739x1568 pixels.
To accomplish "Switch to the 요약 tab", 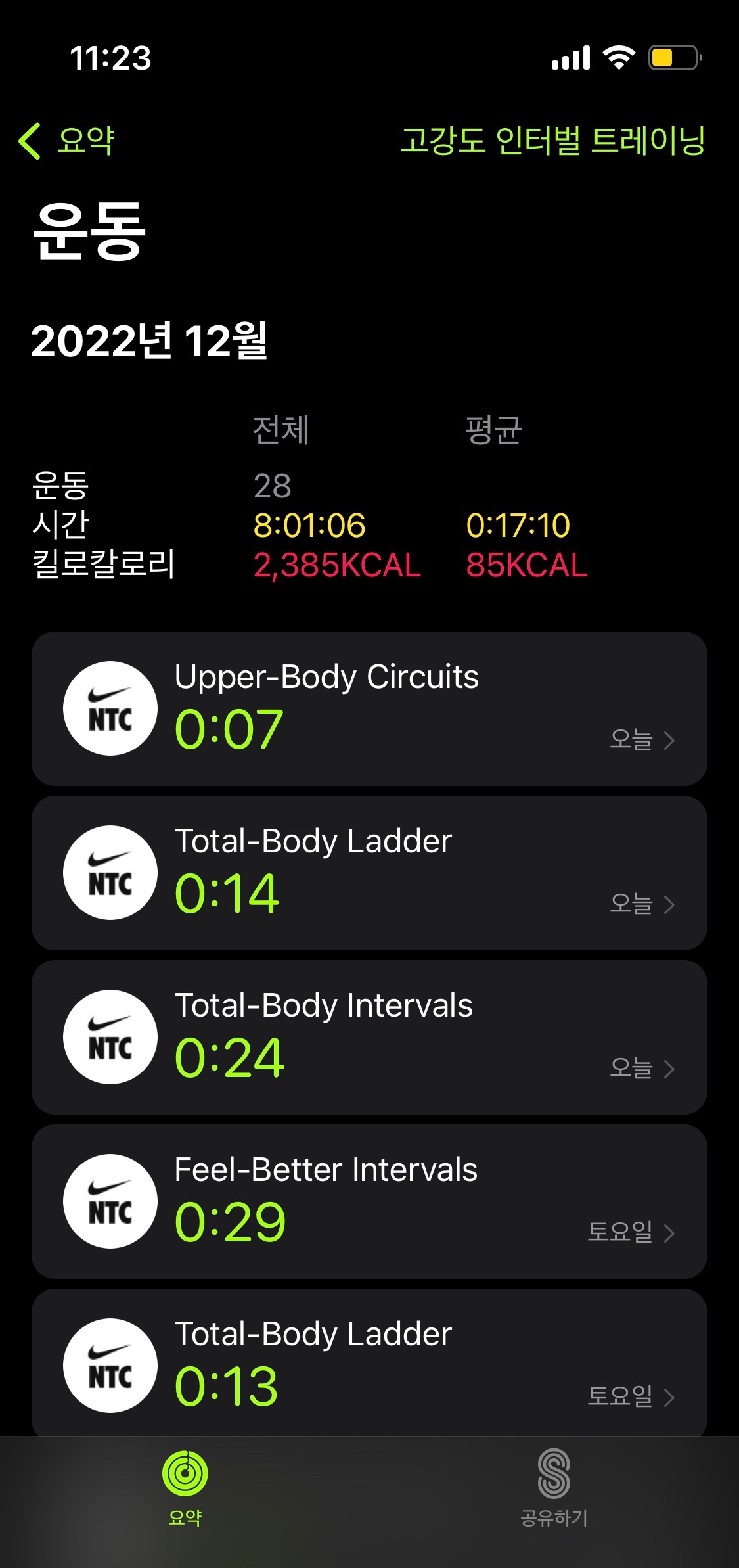I will [185, 1488].
